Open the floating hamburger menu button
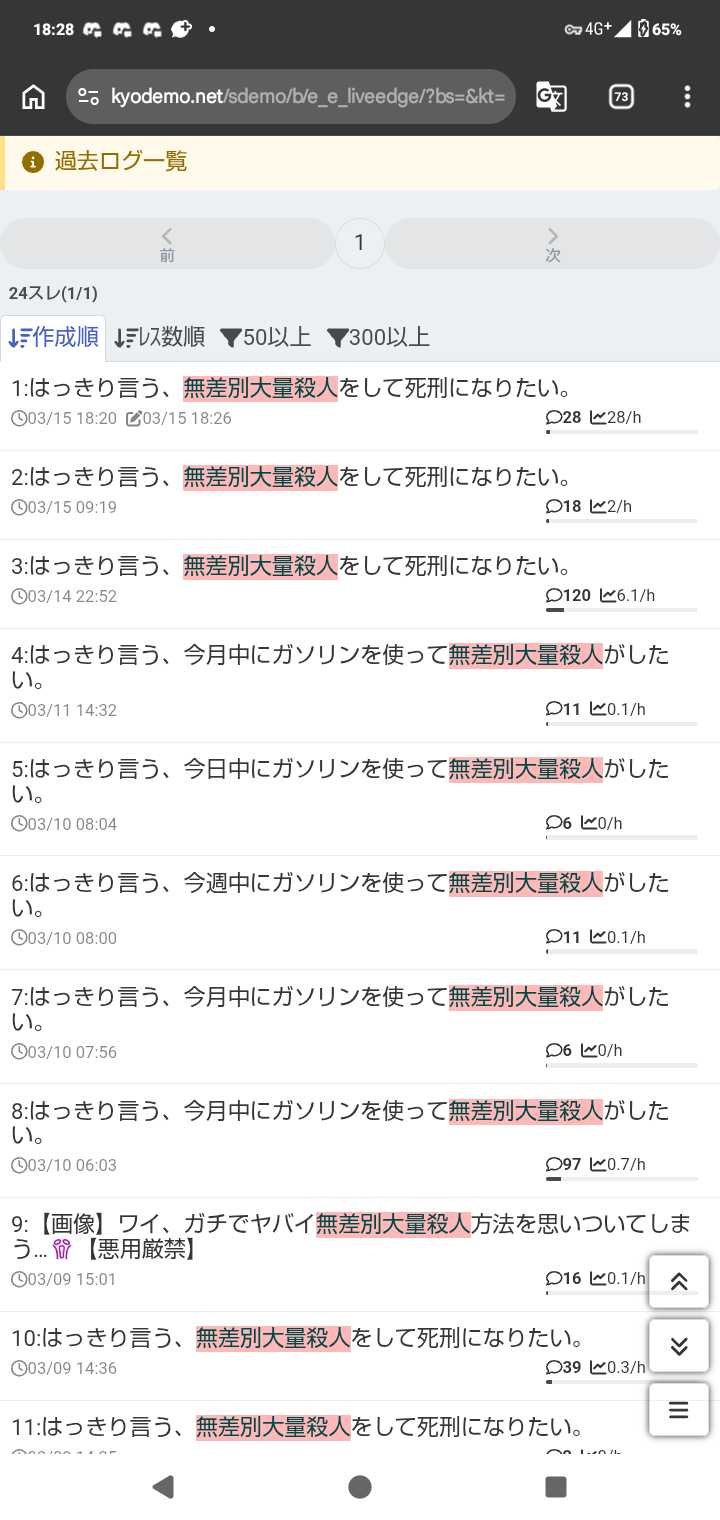The image size is (720, 1520). (679, 1410)
